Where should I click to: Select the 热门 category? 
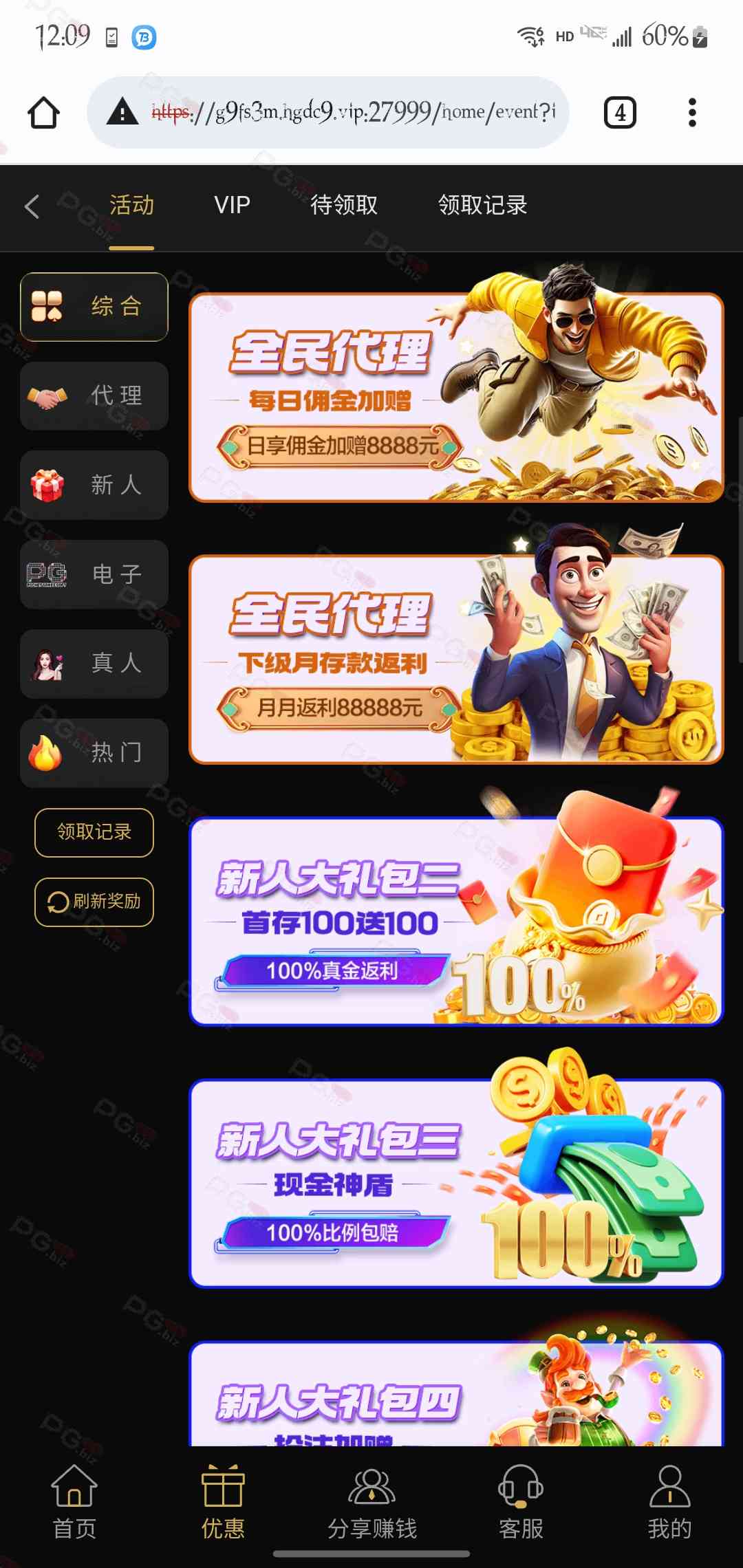click(x=94, y=753)
